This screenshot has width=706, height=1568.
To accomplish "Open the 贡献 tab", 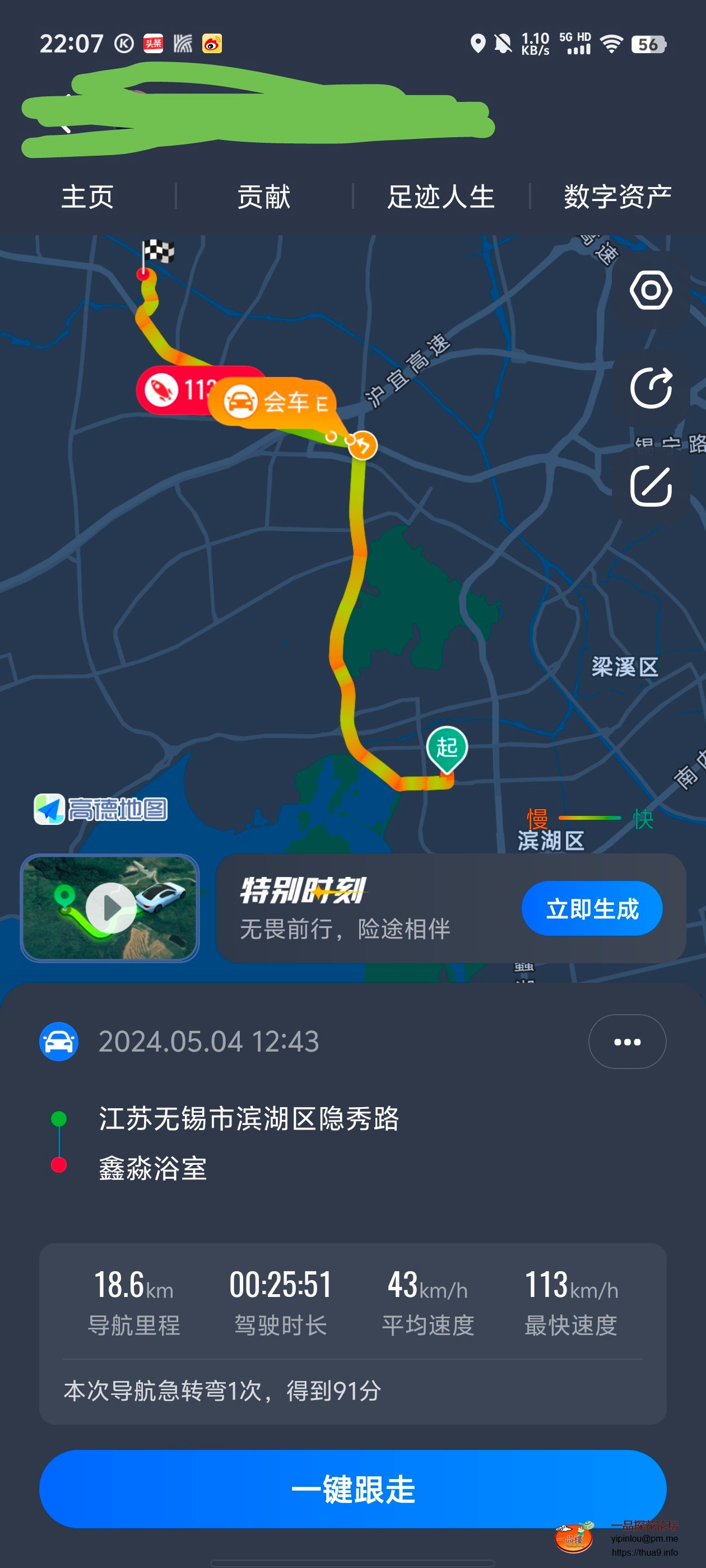I will 264,197.
